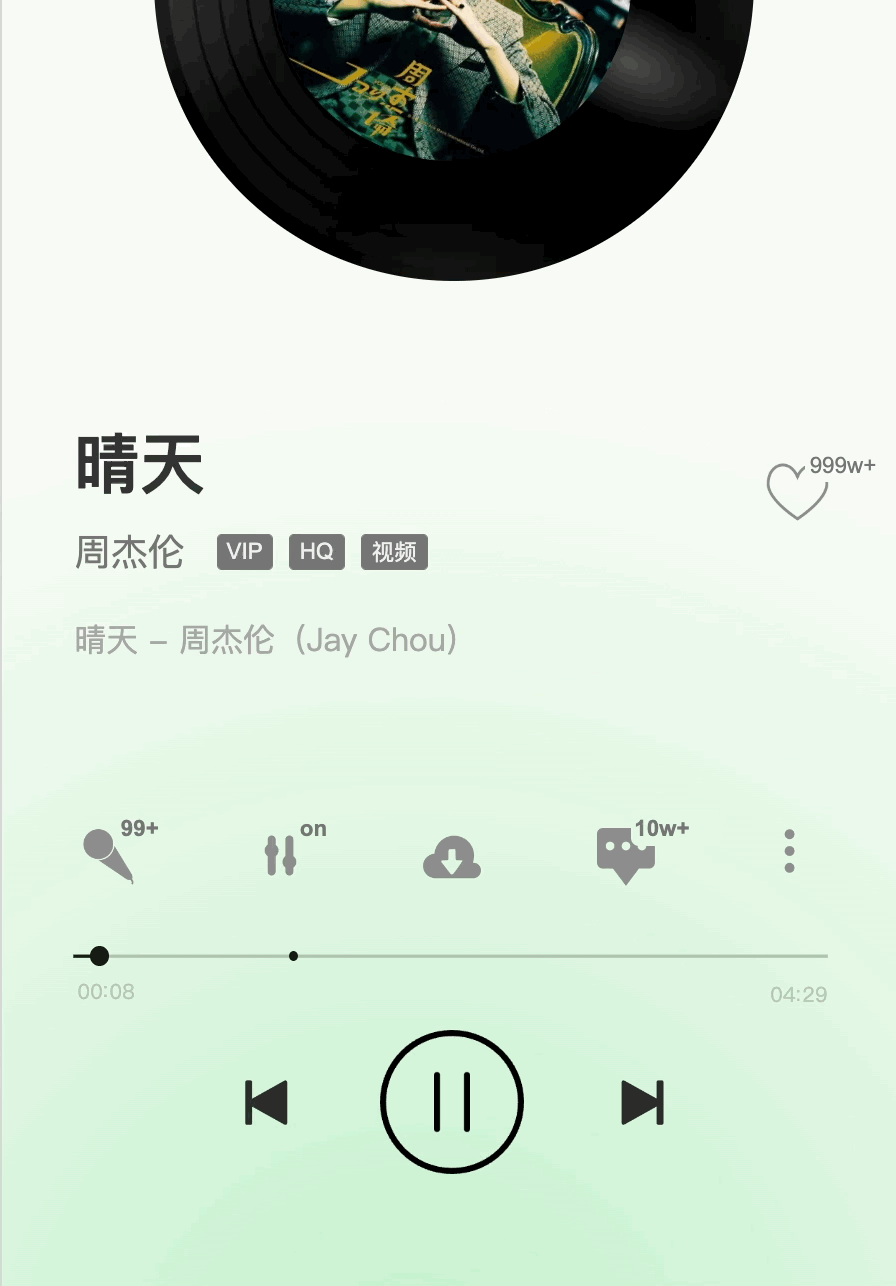Screen dimensions: 896x1286
Task: Click the subtitle 晴天 - 周杰伦（Jay Chou）
Action: [x=265, y=639]
